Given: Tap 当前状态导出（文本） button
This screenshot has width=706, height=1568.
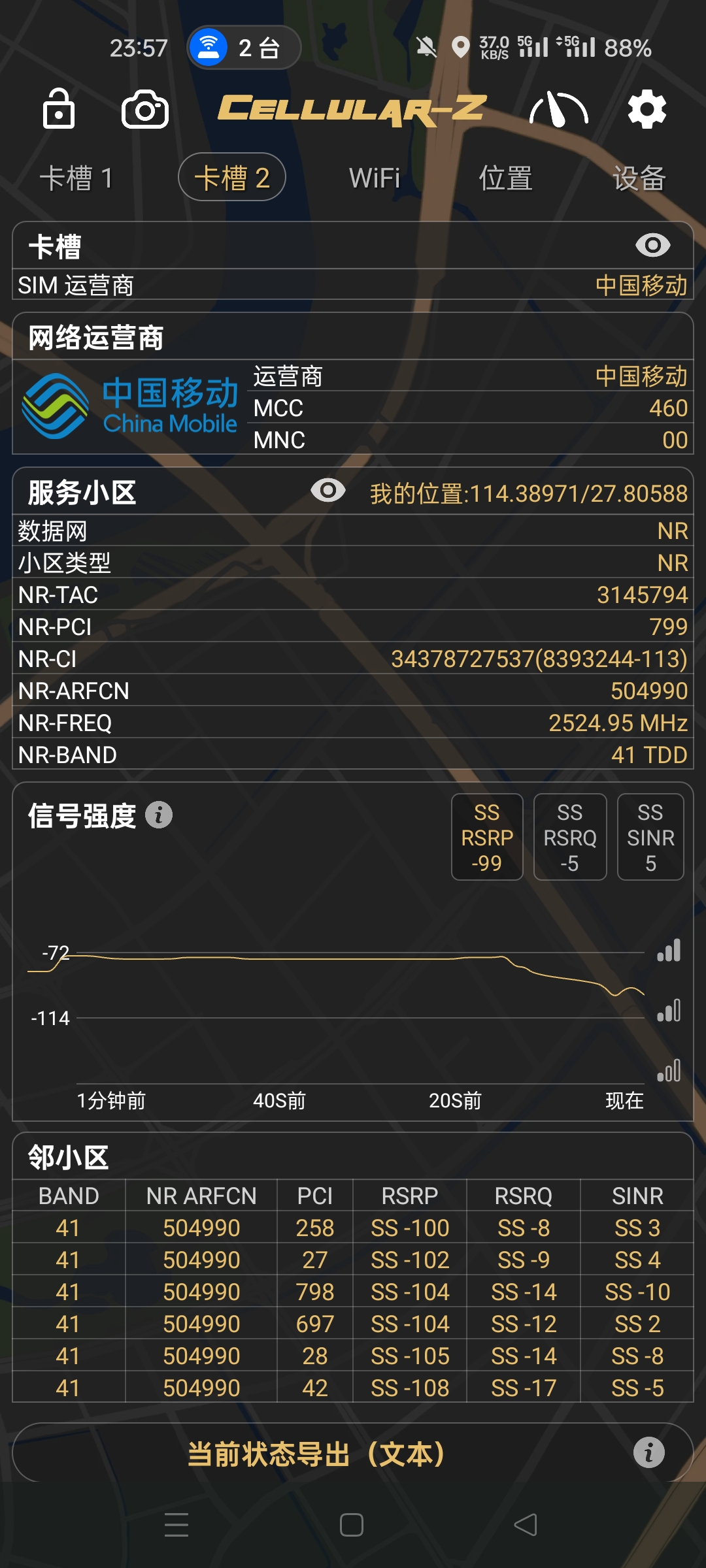Looking at the screenshot, I should pyautogui.click(x=317, y=1454).
